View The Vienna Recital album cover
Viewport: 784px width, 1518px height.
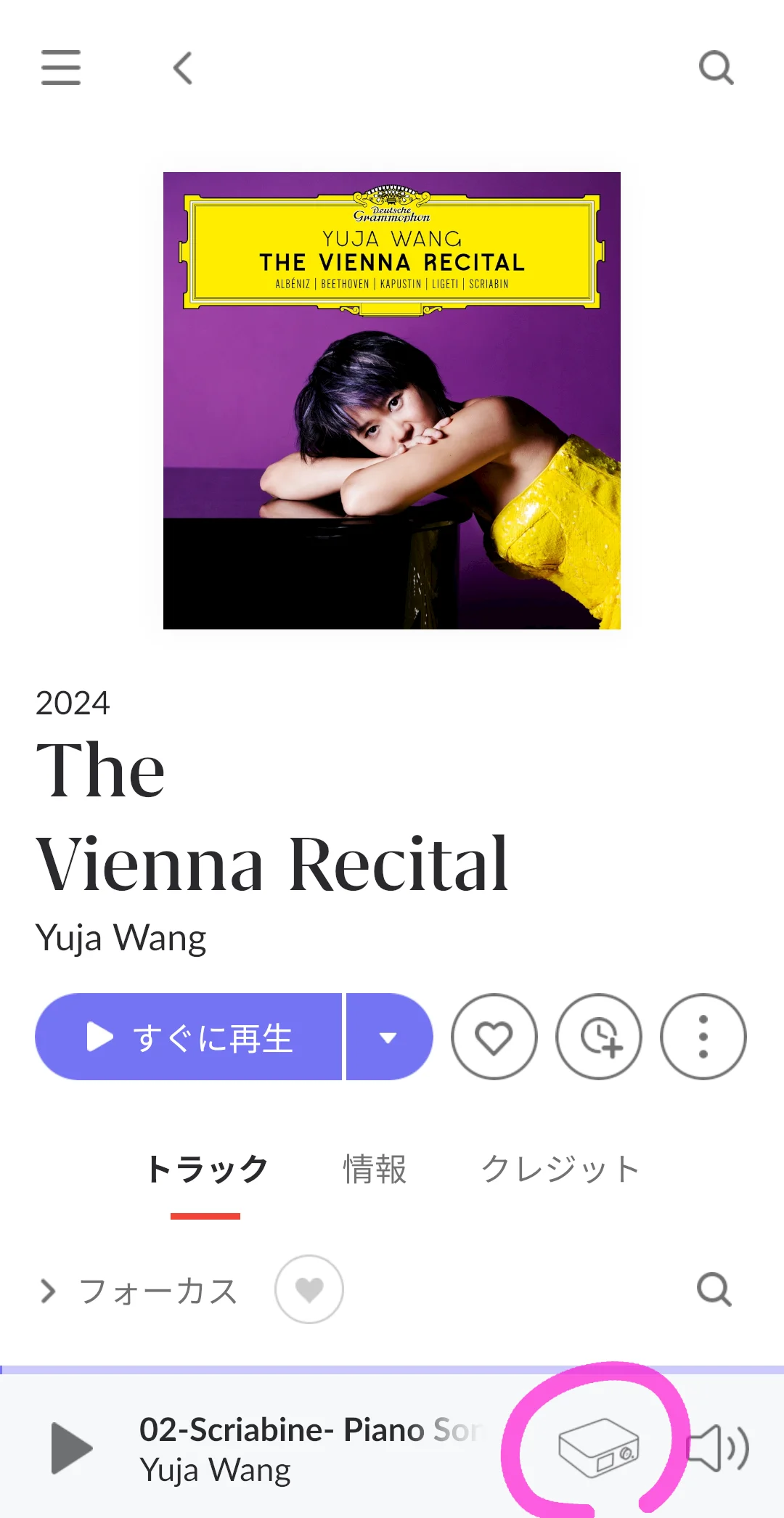[392, 401]
